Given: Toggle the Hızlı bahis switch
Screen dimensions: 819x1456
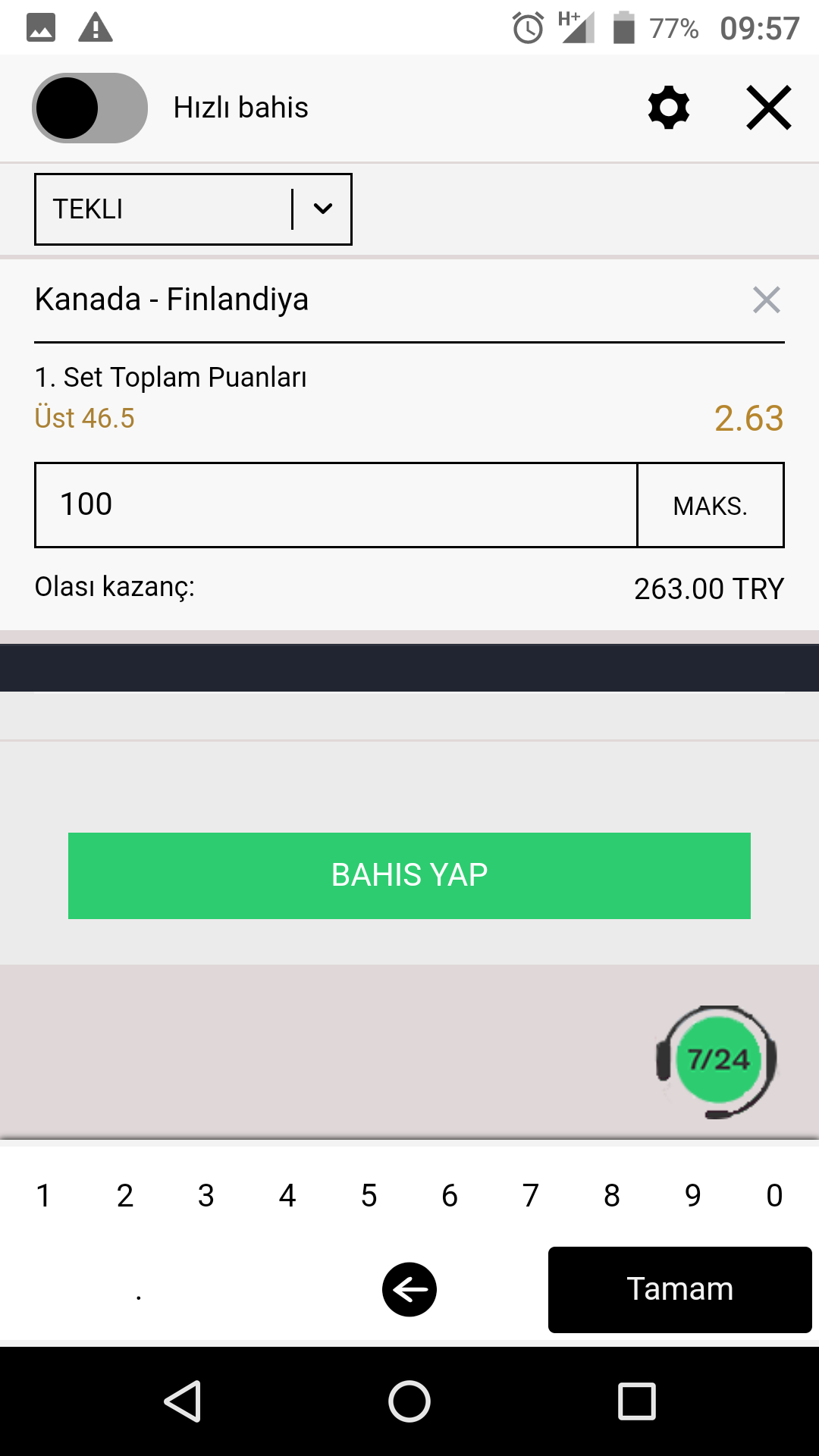Looking at the screenshot, I should 89,108.
